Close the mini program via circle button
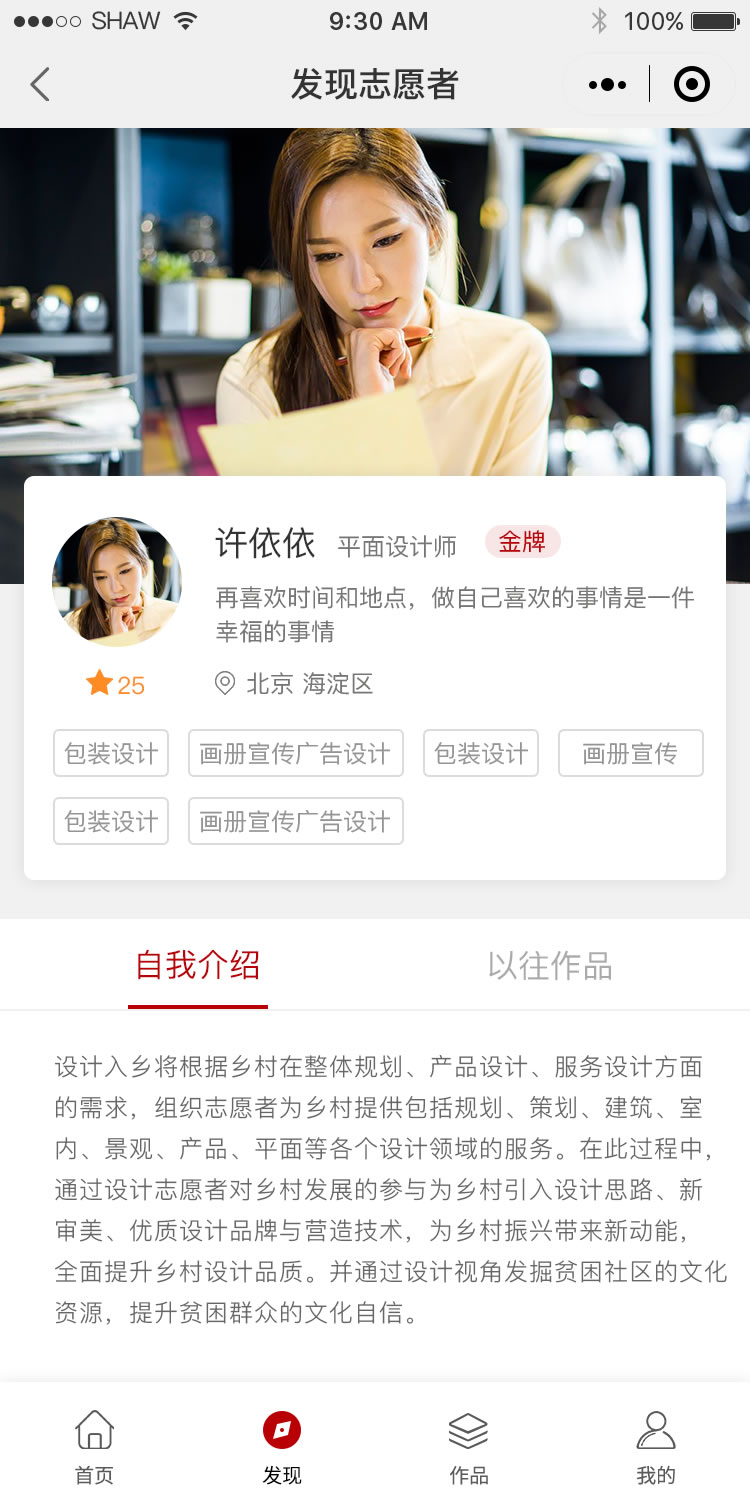 692,85
